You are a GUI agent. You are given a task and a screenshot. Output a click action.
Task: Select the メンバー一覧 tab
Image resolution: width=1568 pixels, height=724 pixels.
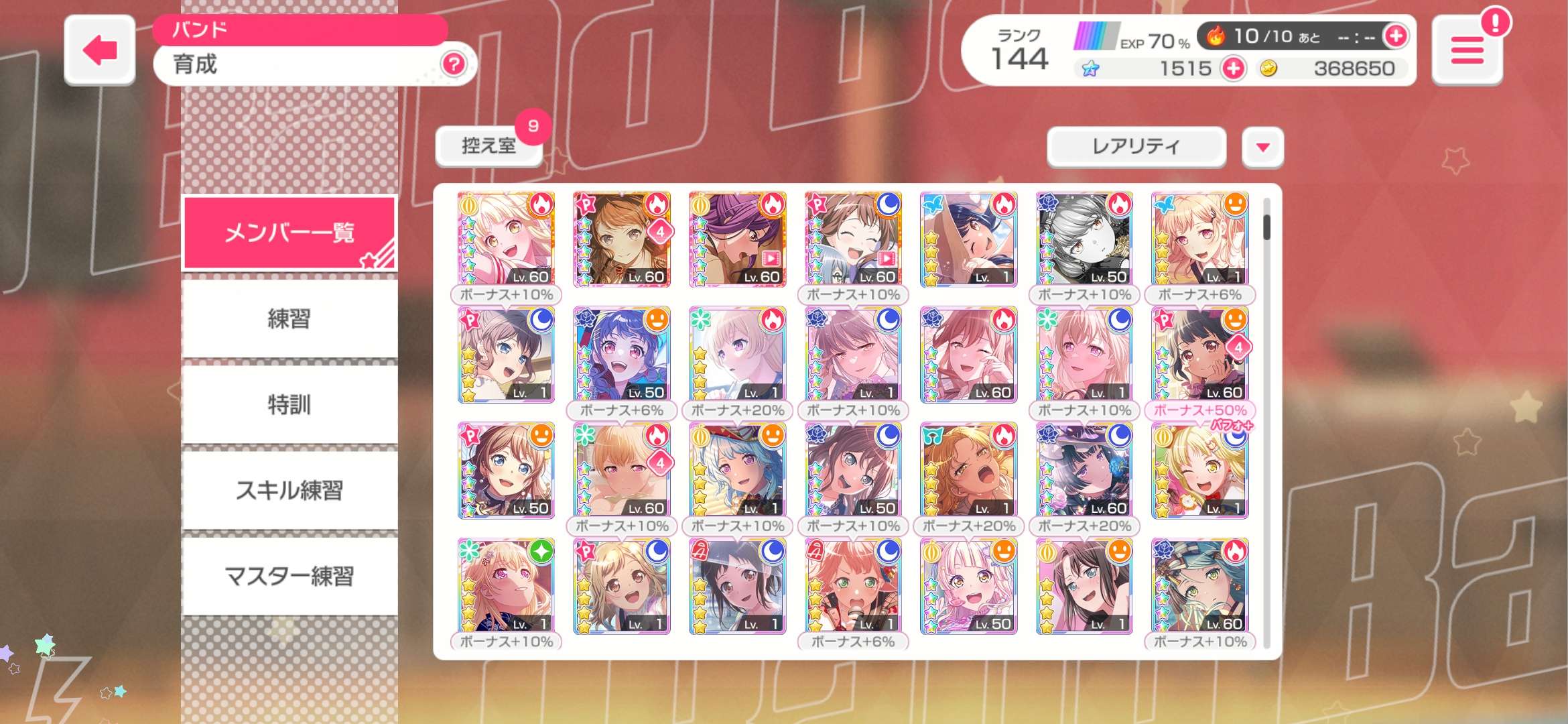pyautogui.click(x=289, y=233)
